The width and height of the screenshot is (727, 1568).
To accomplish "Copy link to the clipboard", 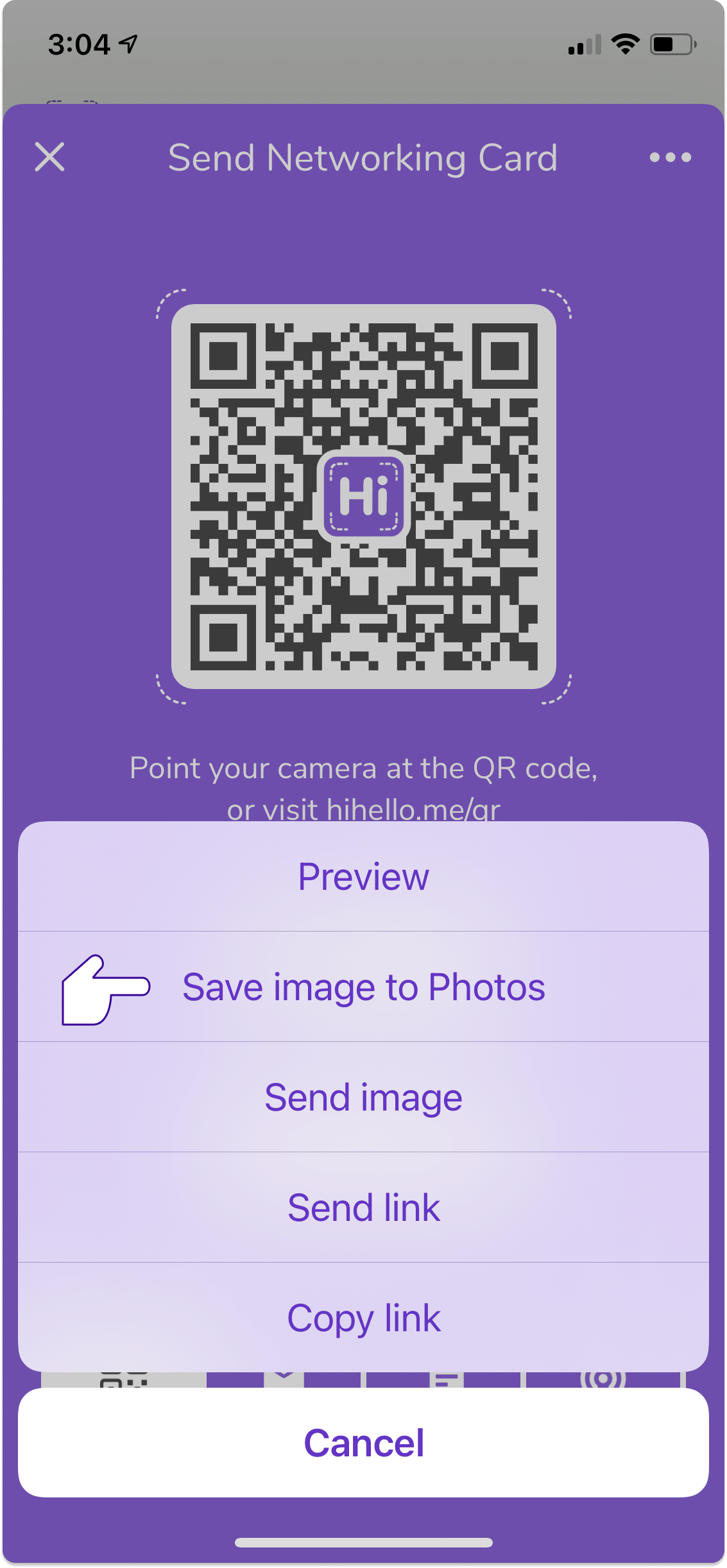I will tap(363, 1318).
